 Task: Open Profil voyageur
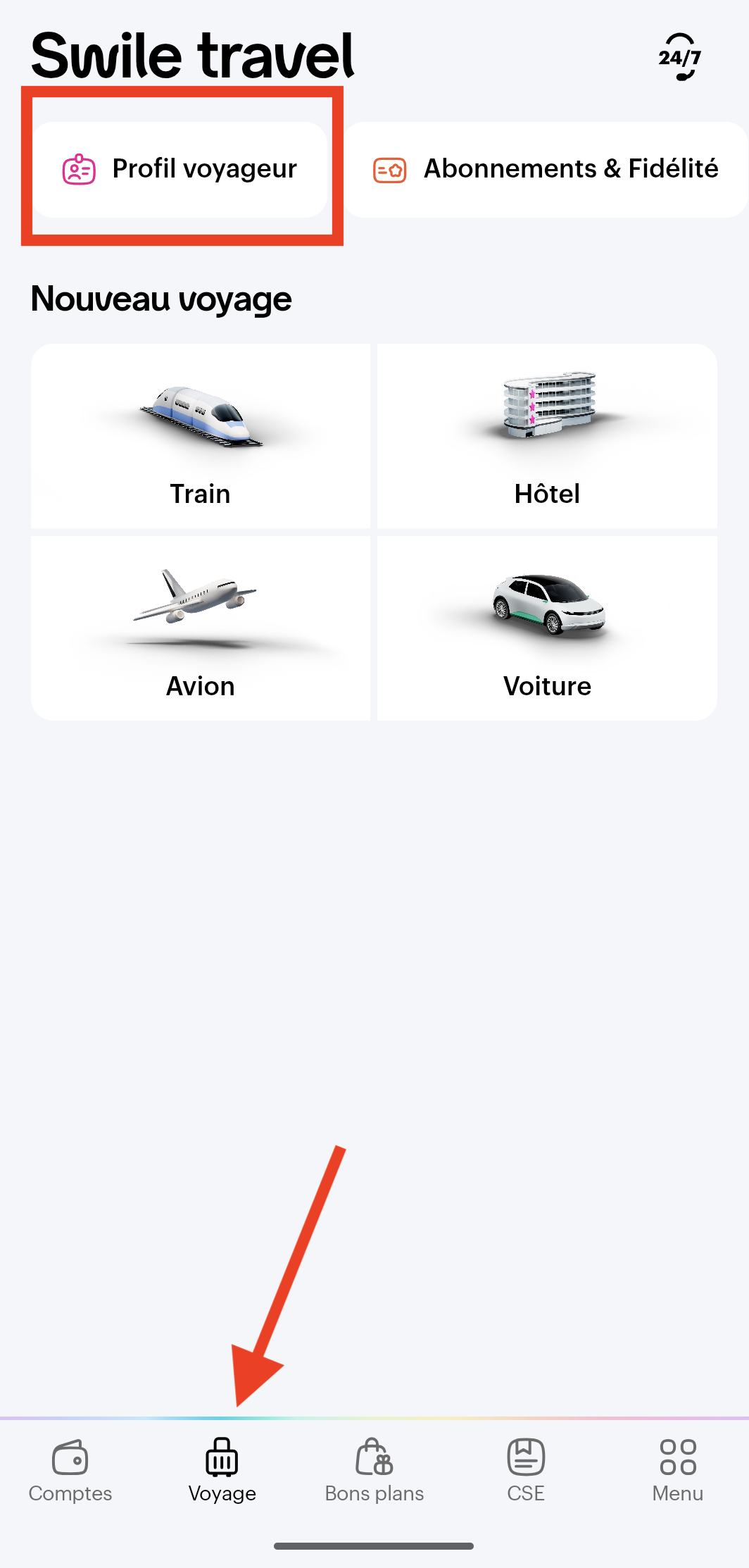[x=180, y=169]
